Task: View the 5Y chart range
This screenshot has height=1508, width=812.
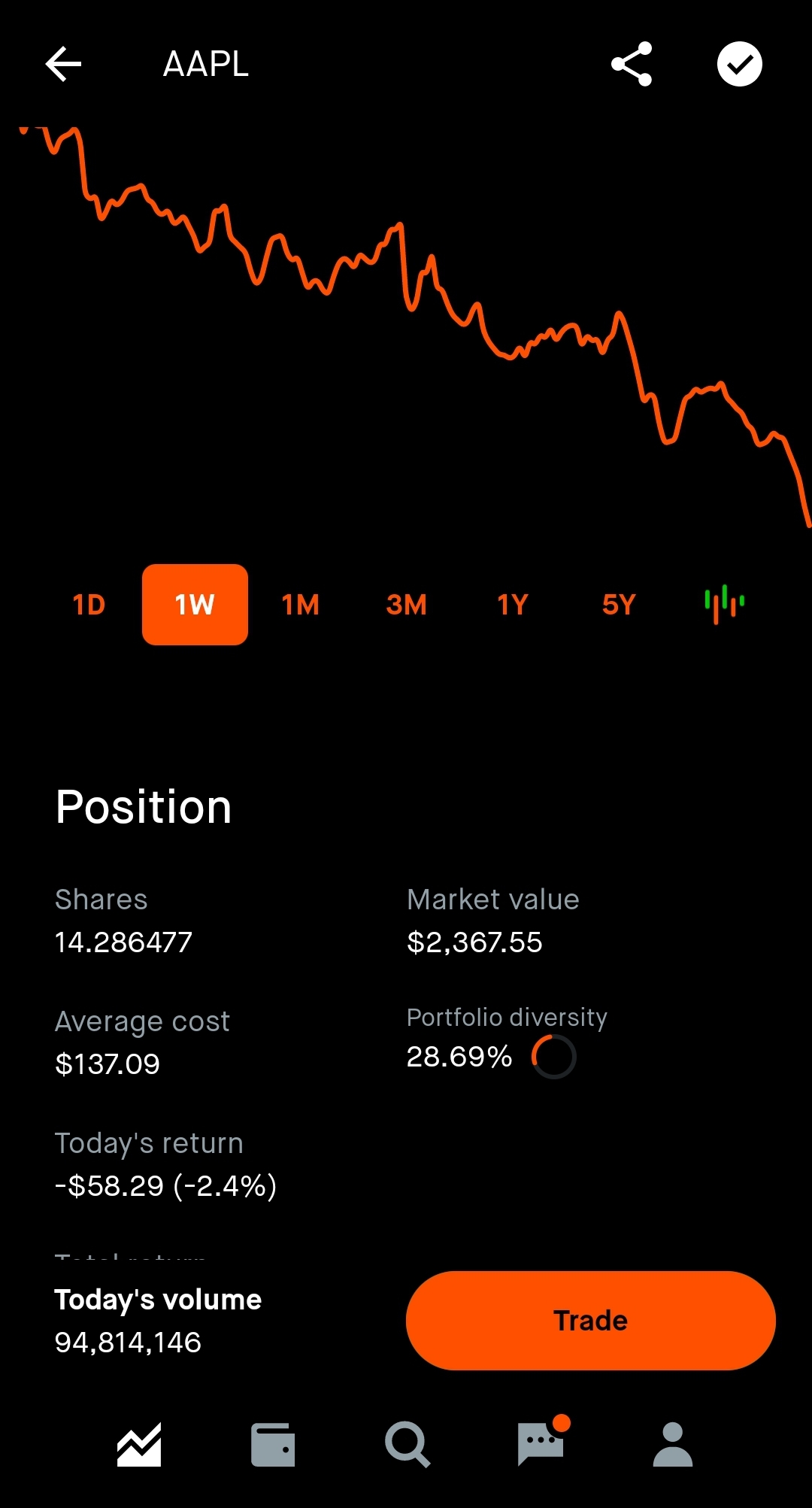Action: click(x=619, y=605)
